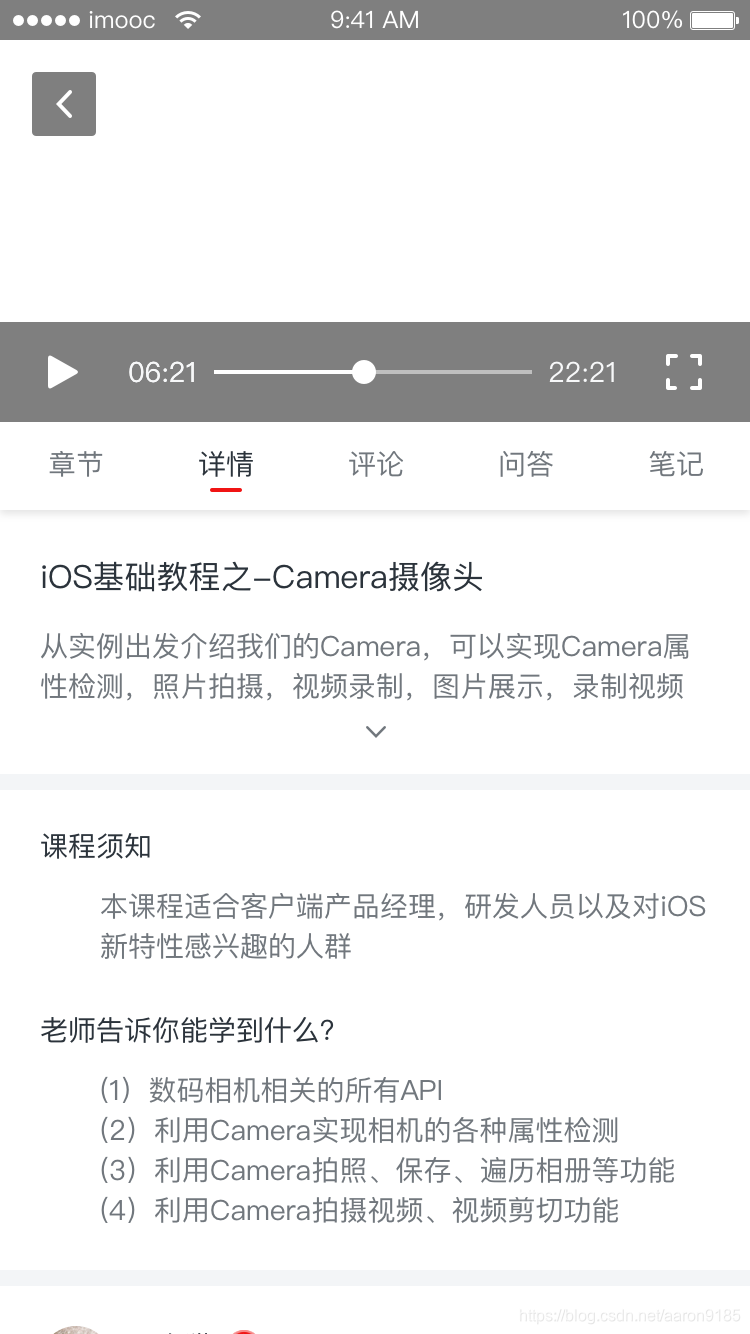Open the 笔记 tab
This screenshot has height=1334, width=750.
click(676, 464)
